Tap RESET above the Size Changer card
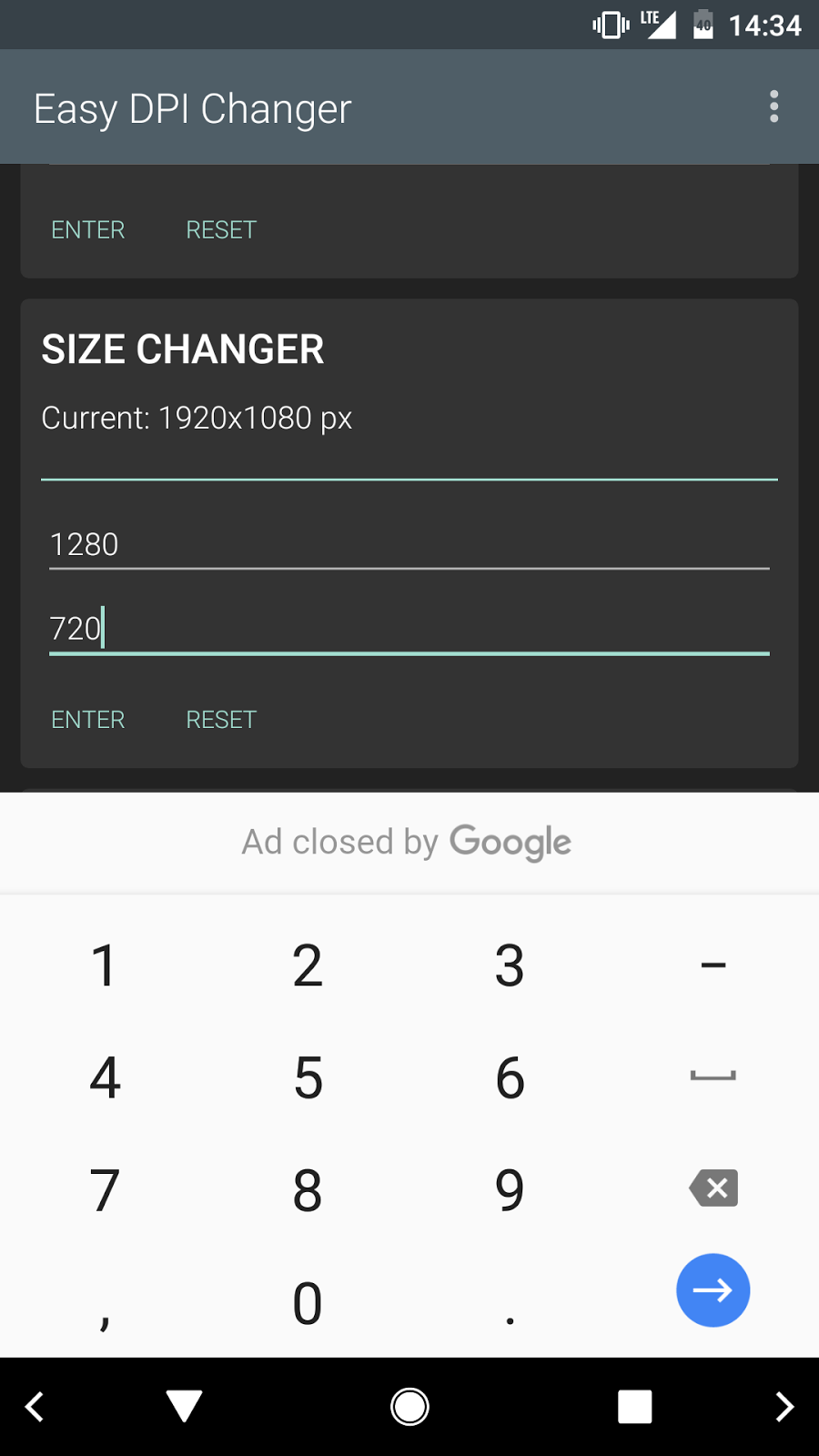 pos(221,230)
